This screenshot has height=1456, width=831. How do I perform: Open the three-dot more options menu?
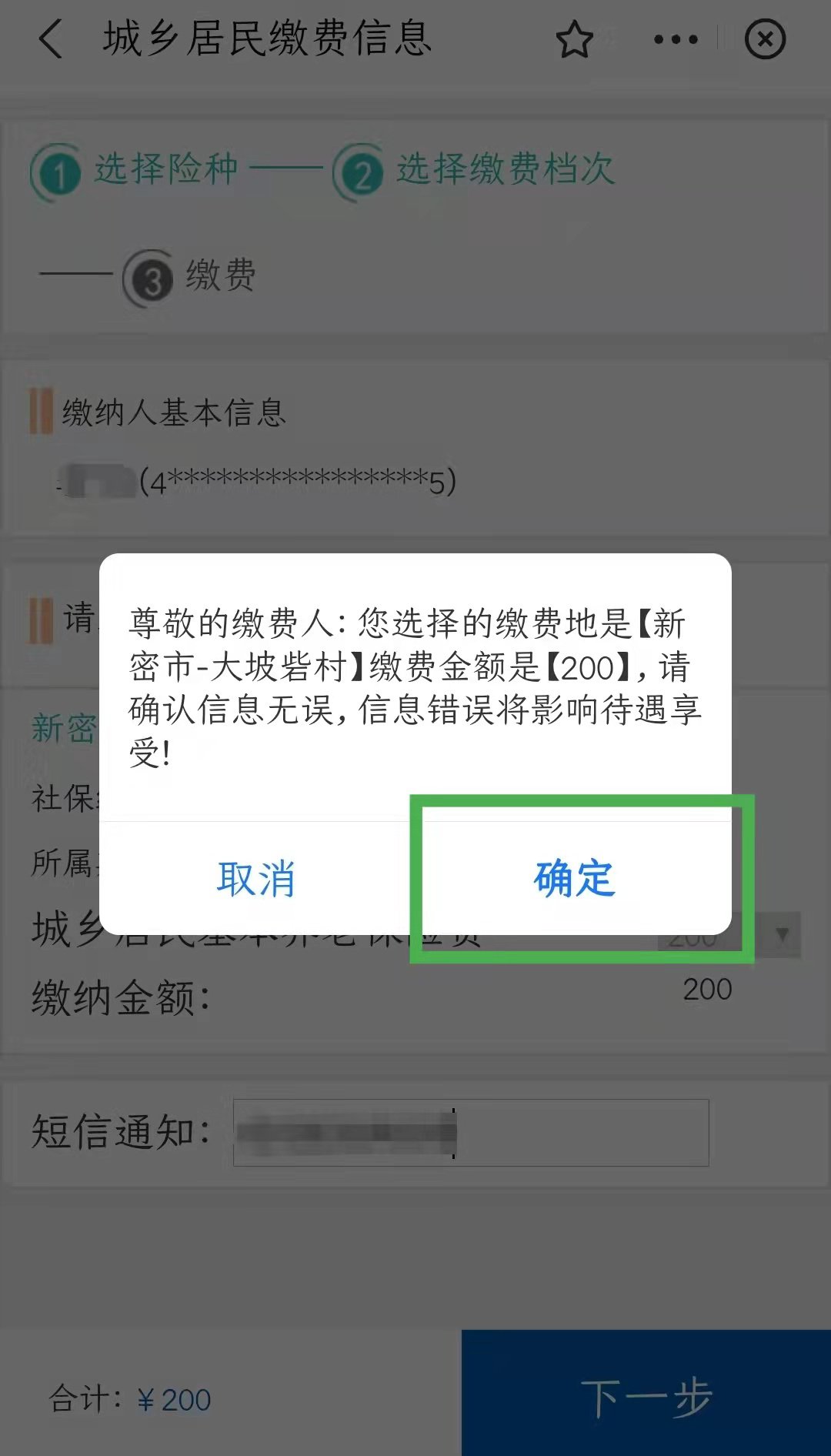(x=676, y=39)
